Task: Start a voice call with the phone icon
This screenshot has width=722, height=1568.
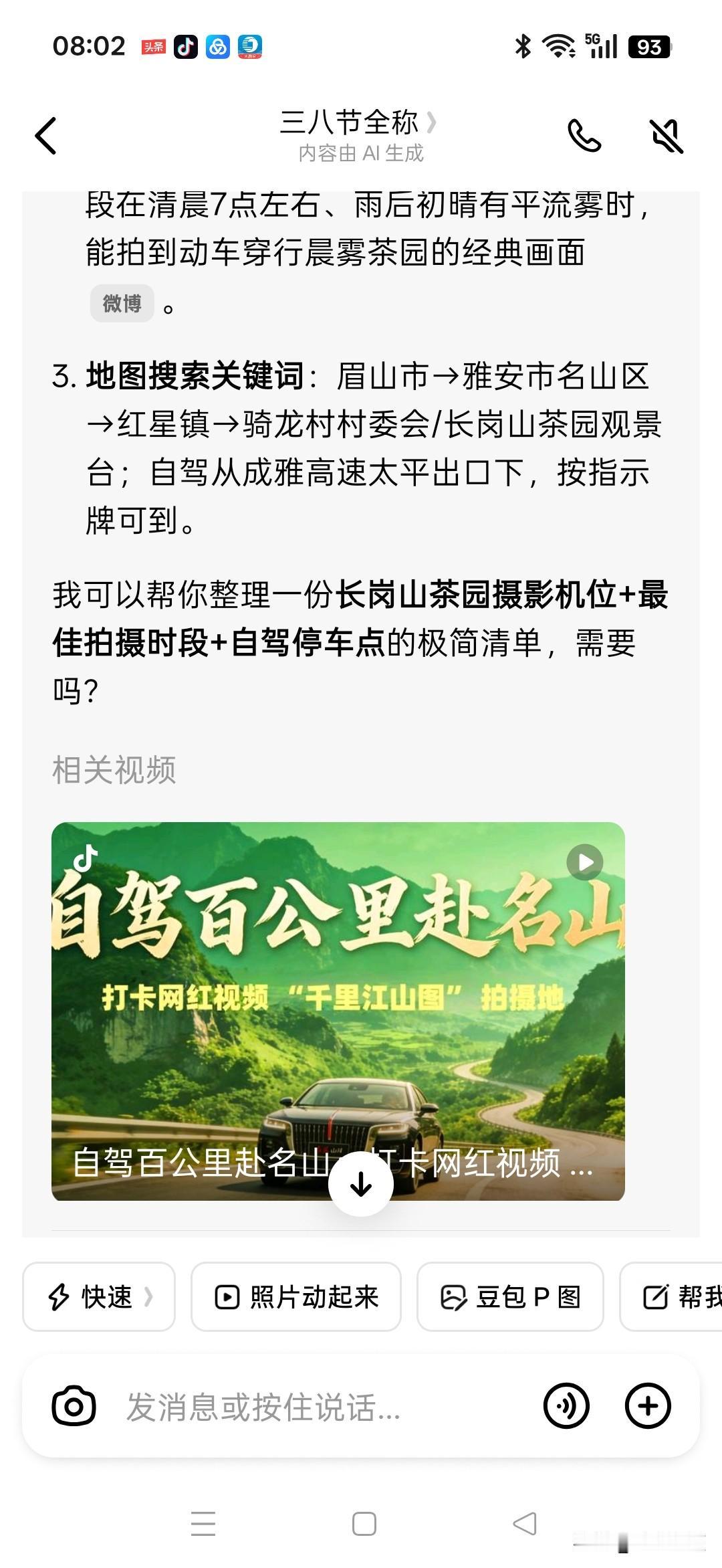Action: point(585,136)
